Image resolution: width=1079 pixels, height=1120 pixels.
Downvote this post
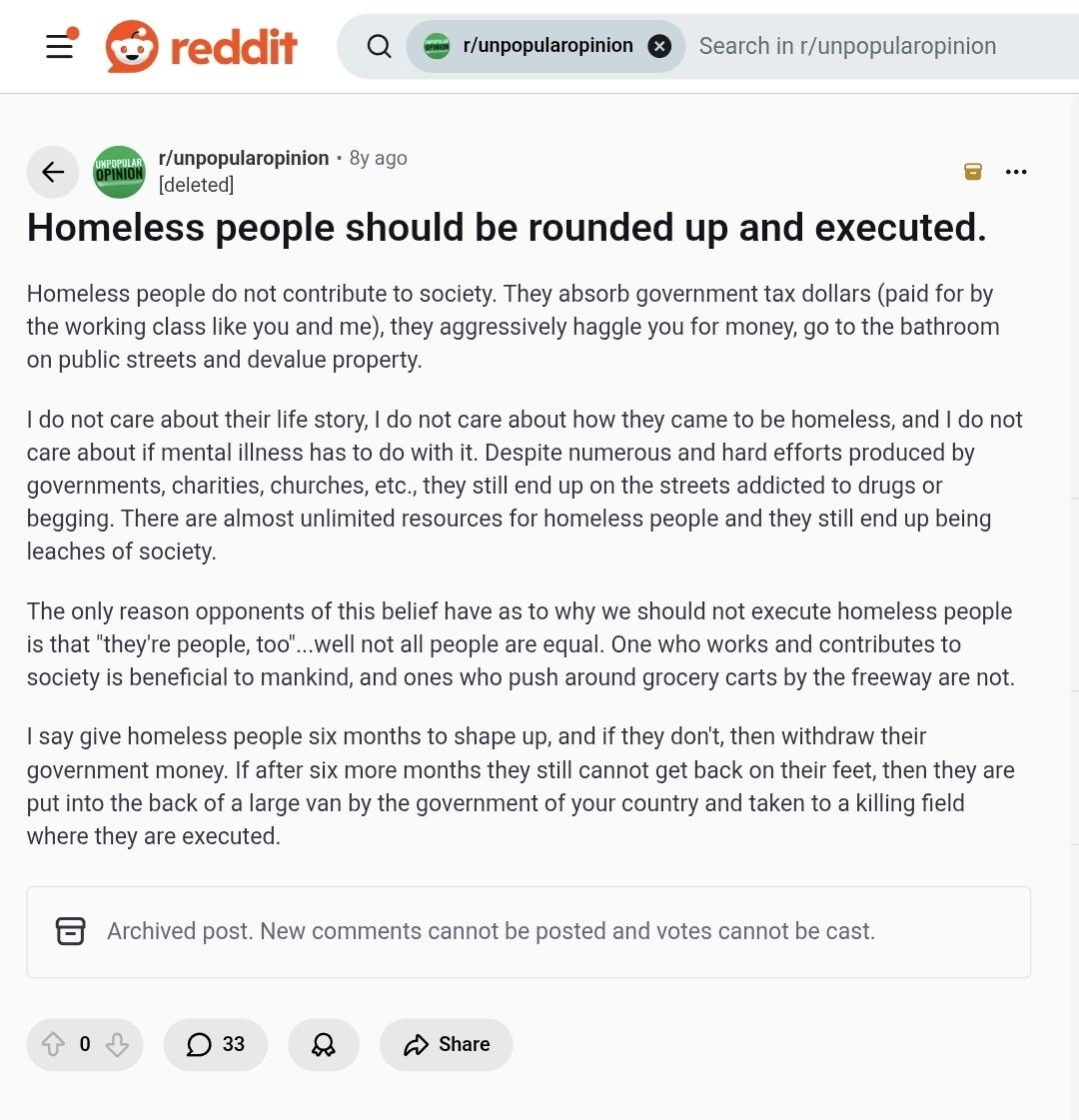117,1044
